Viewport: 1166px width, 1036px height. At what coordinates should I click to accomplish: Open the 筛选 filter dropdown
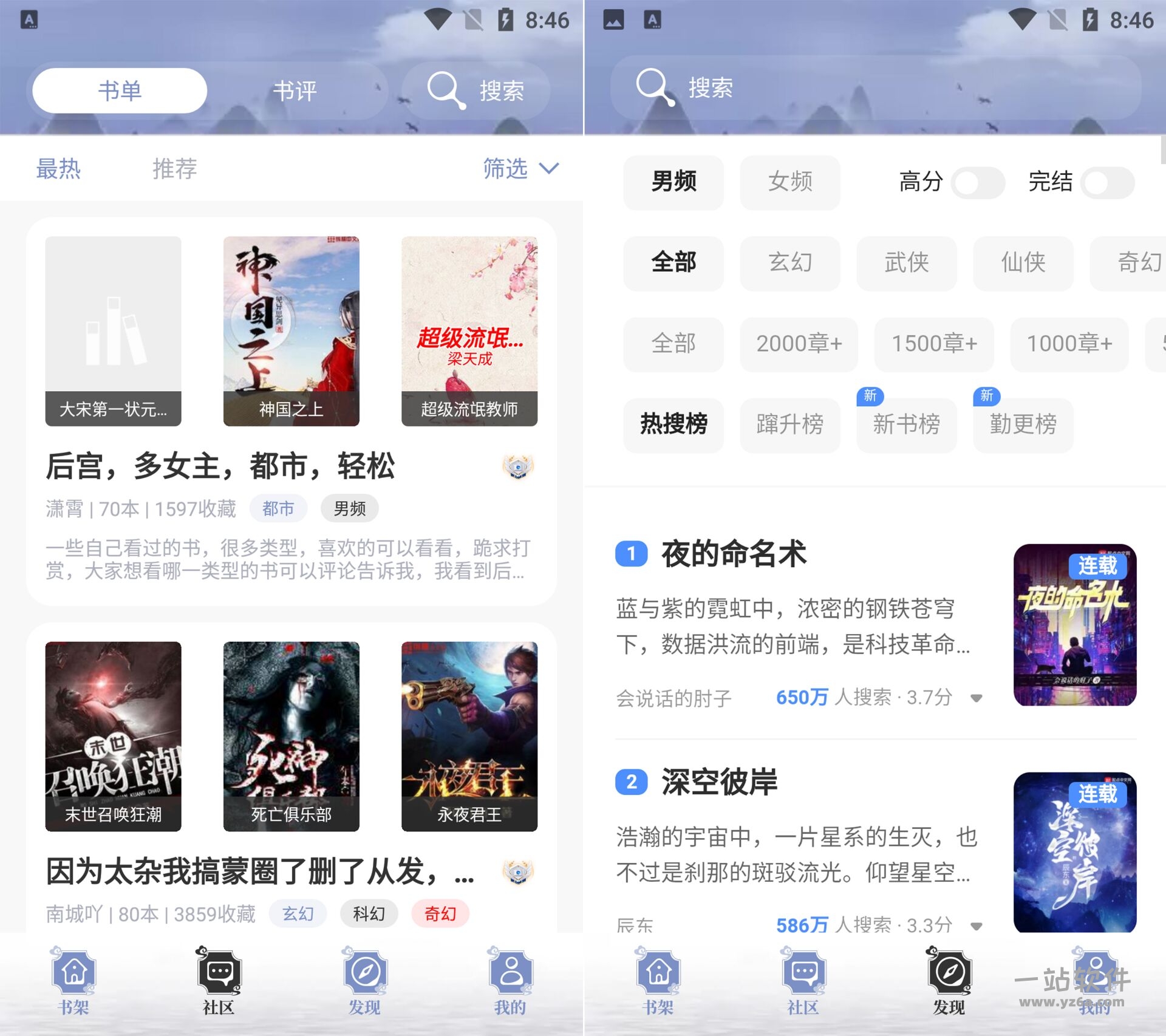tap(520, 169)
